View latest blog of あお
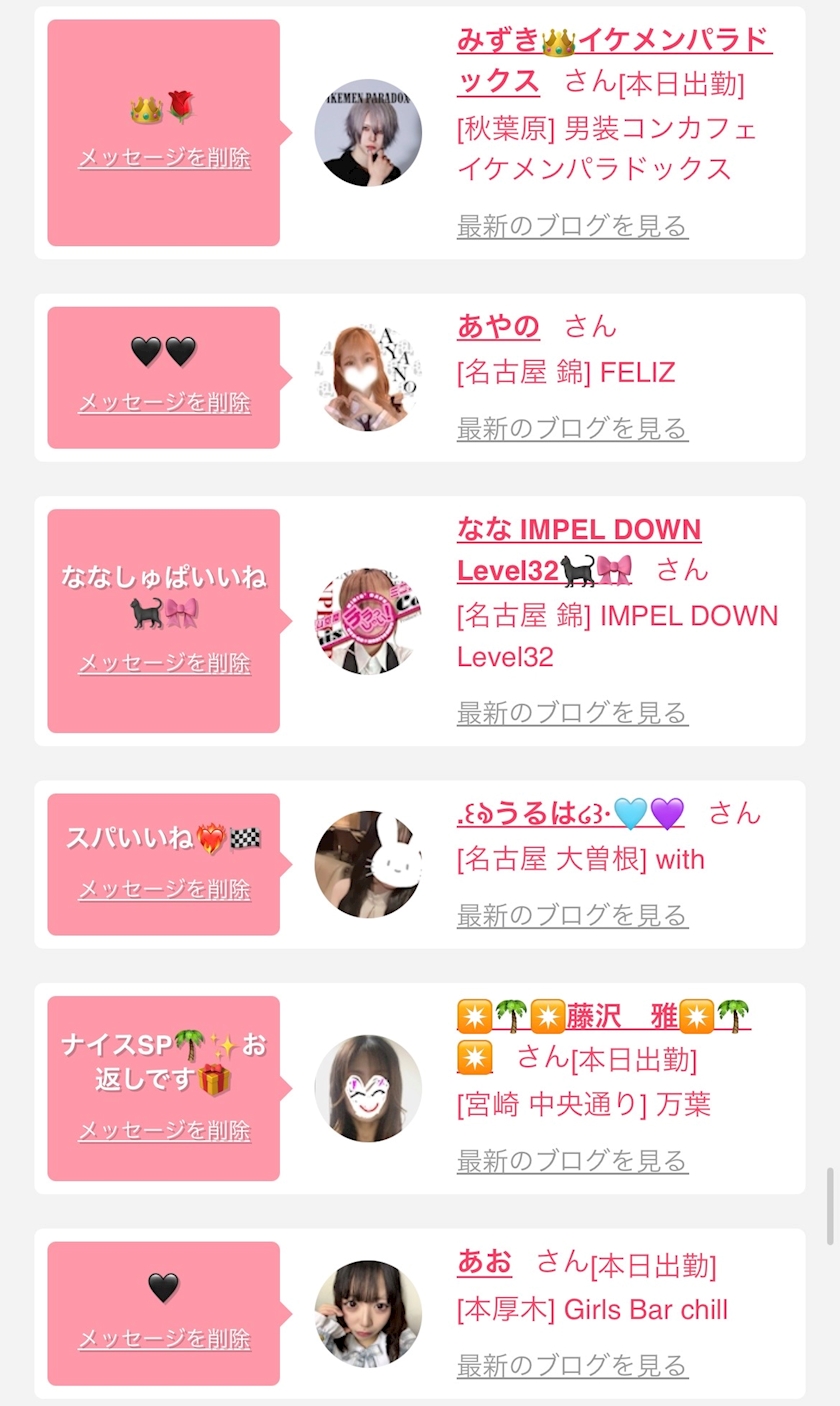The width and height of the screenshot is (840, 1406). [572, 1365]
